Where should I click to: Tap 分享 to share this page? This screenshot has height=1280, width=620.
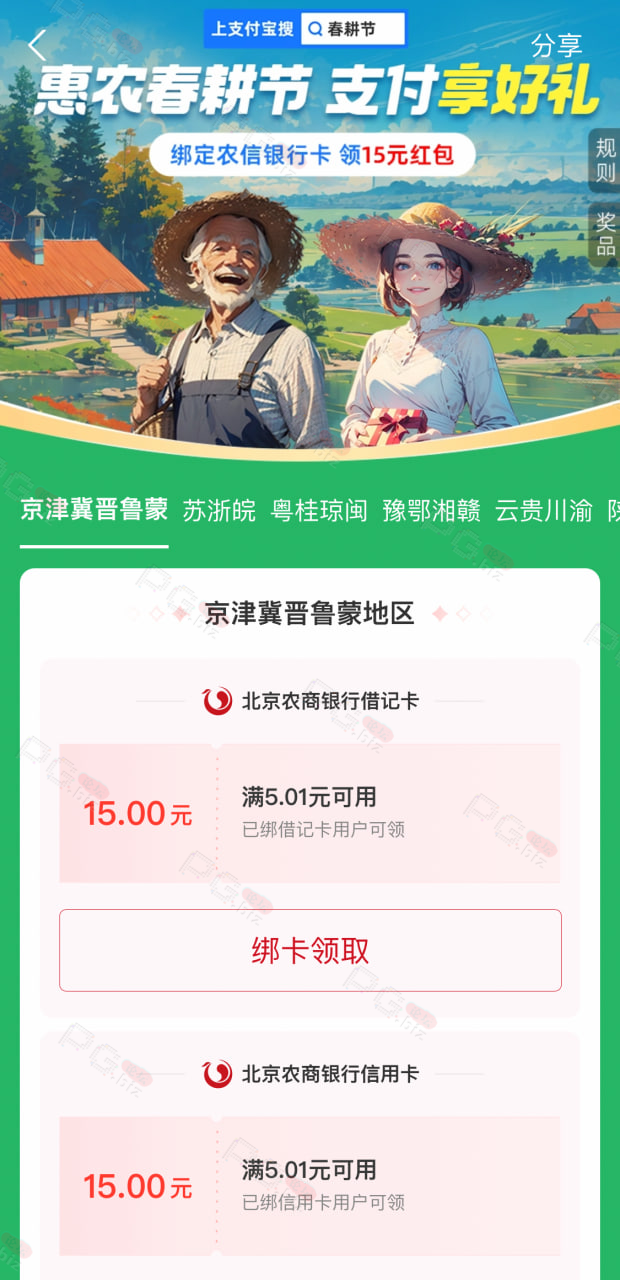coord(556,45)
